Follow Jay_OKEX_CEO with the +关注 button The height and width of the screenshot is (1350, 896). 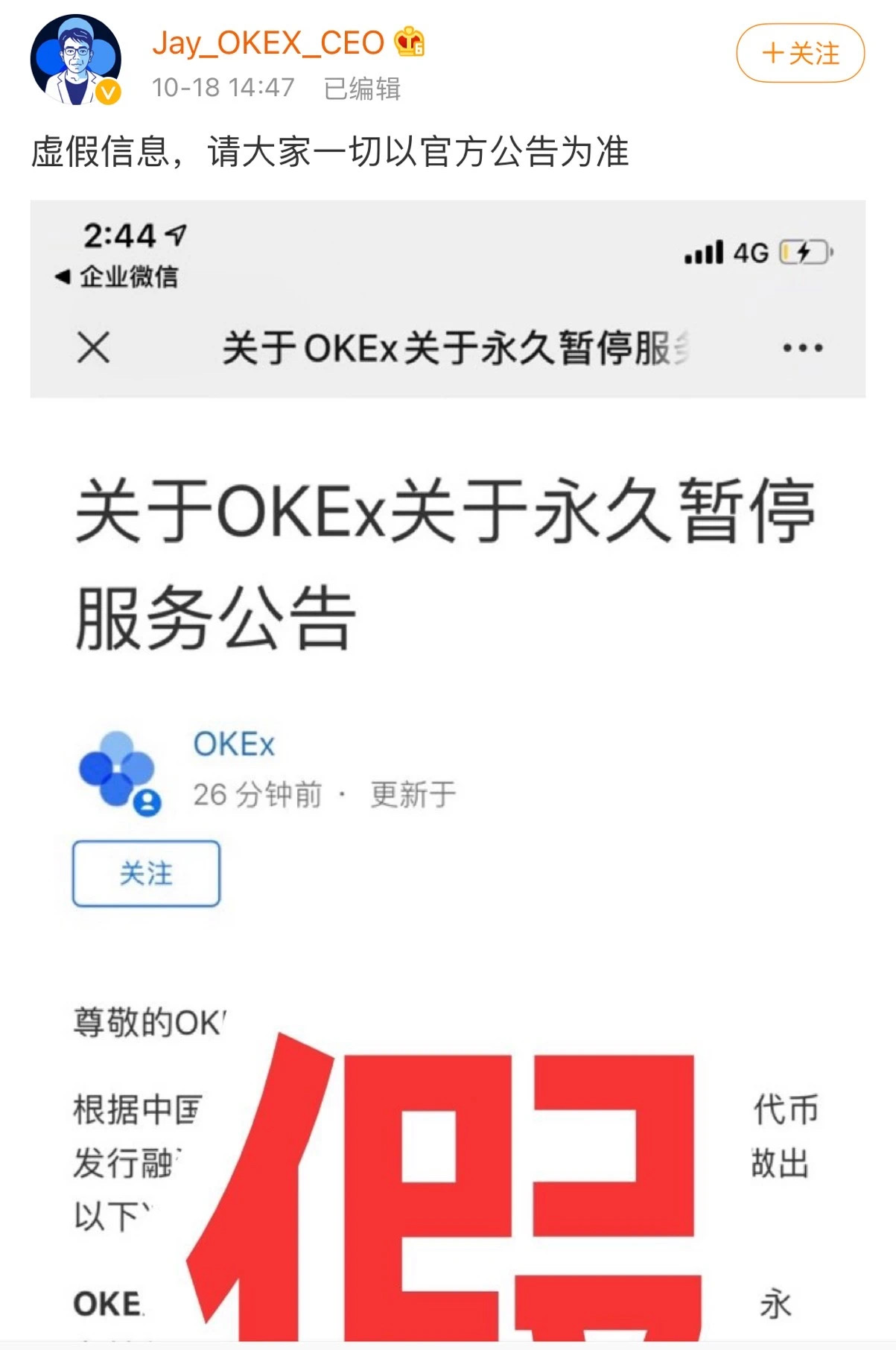point(800,53)
